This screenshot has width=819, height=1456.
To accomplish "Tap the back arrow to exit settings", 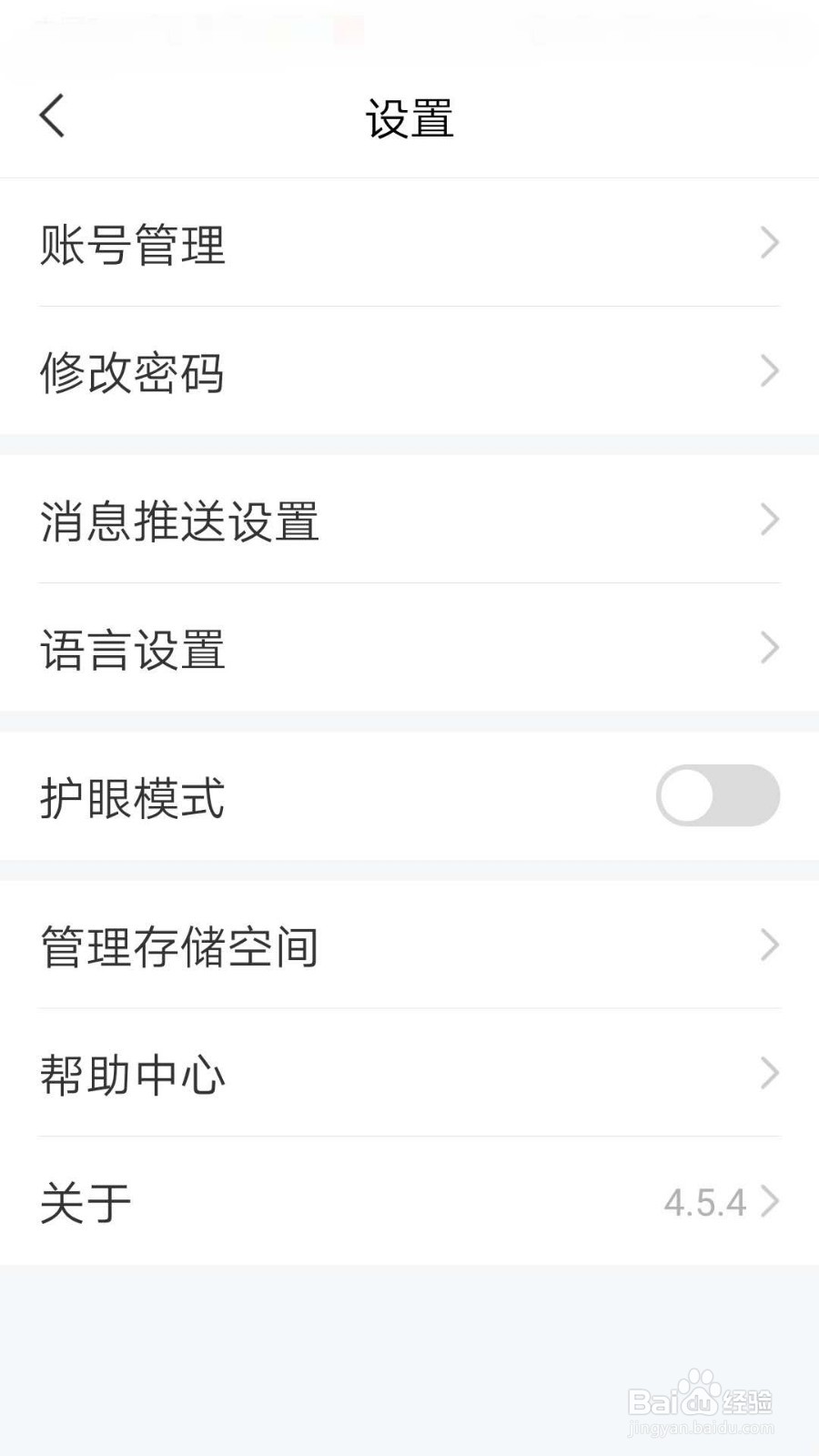I will (51, 116).
